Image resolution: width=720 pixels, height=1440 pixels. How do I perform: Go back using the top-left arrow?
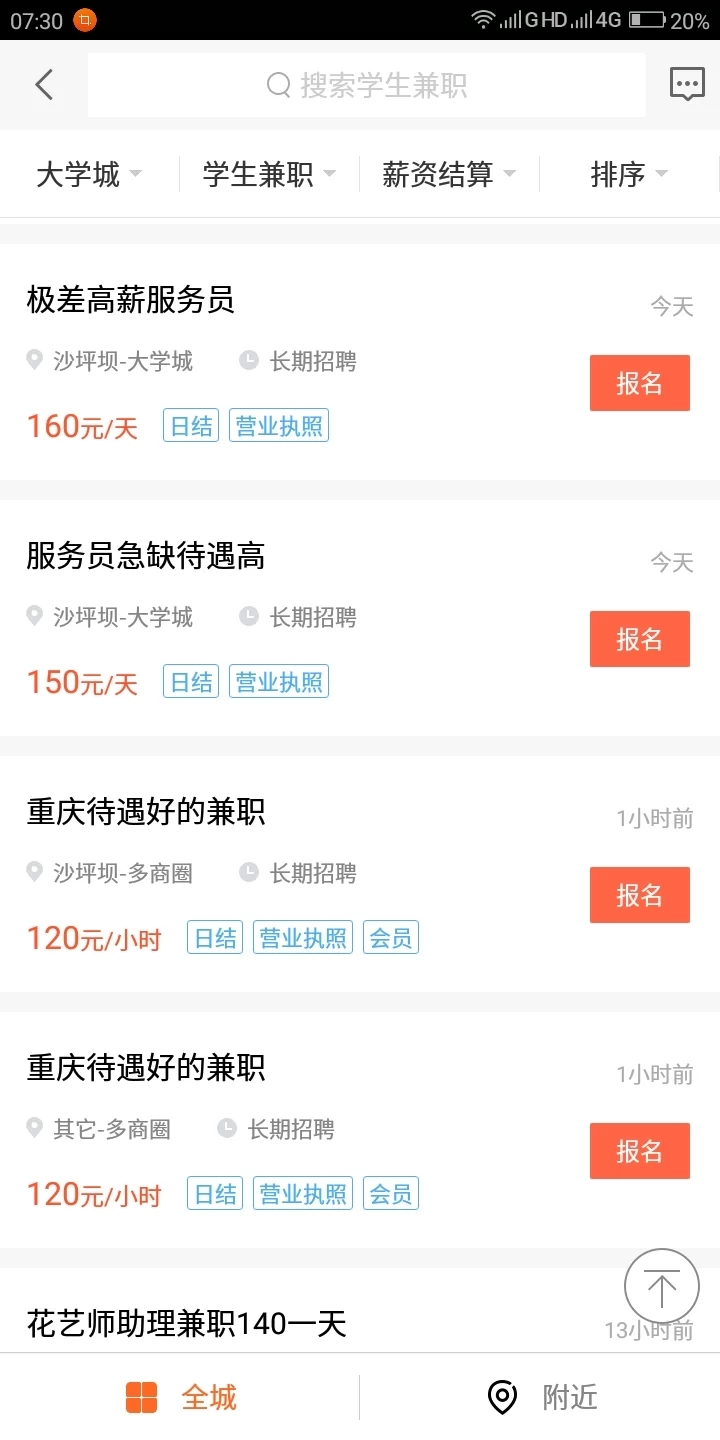[44, 85]
